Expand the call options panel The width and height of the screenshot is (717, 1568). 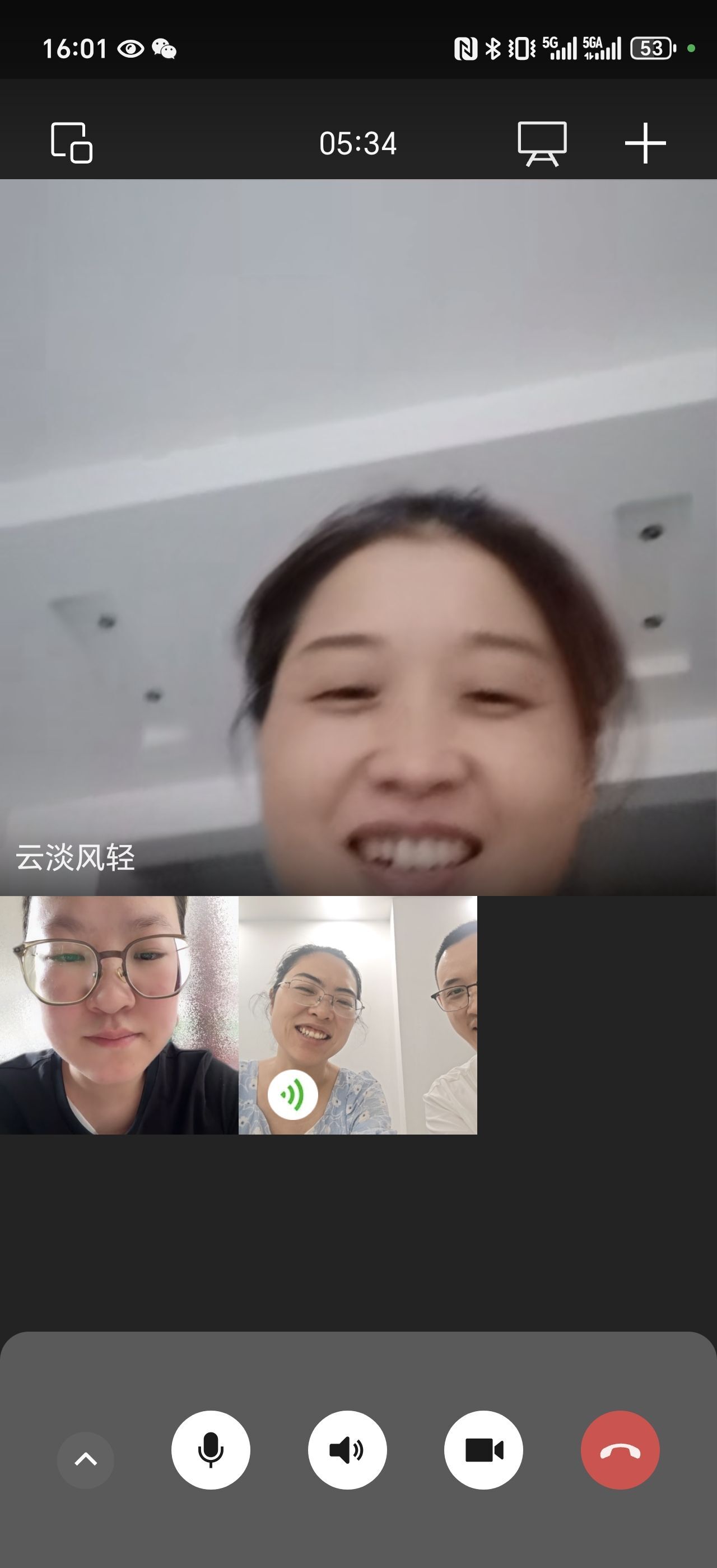86,1460
